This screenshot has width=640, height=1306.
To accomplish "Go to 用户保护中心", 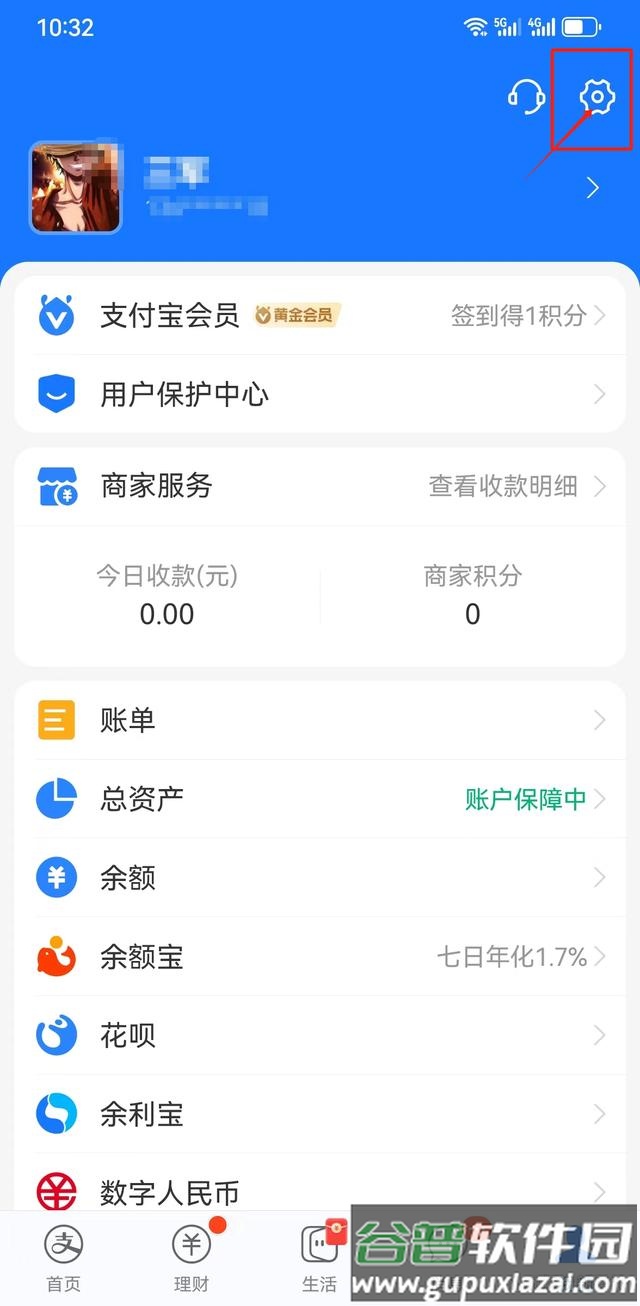I will [320, 394].
